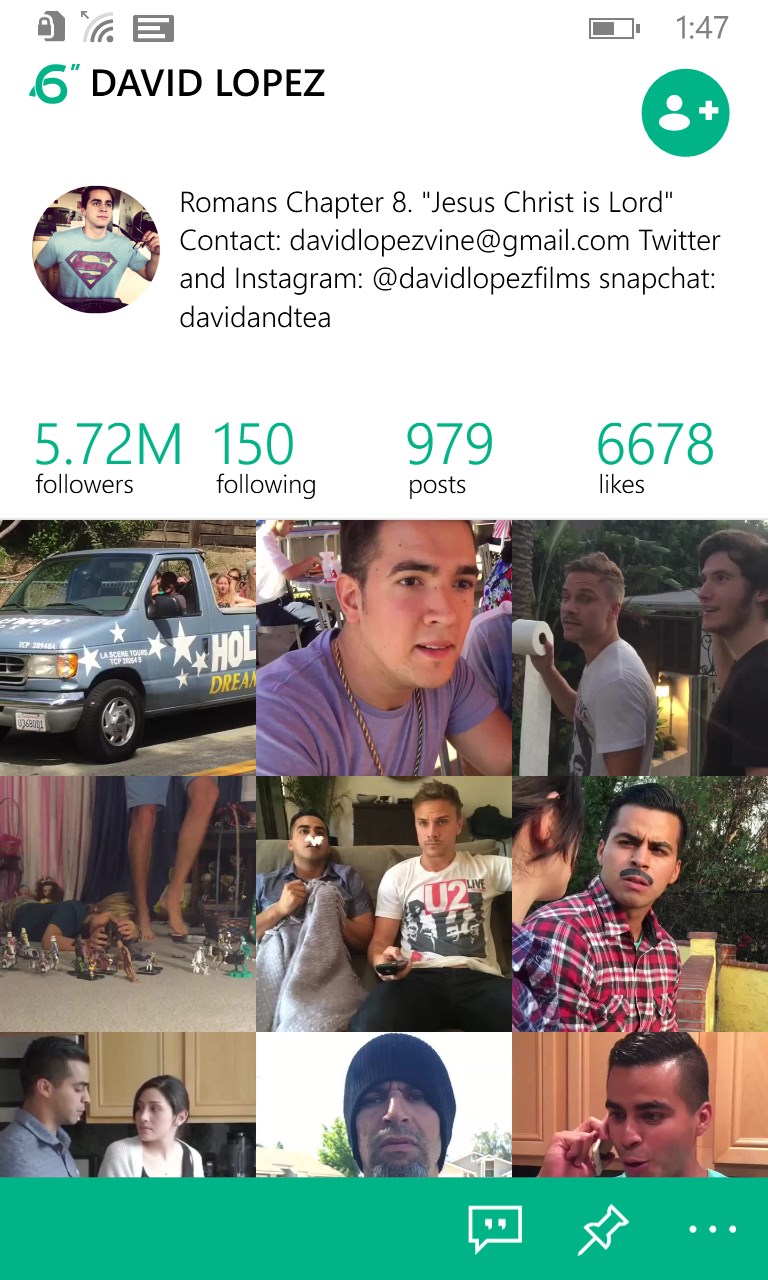Open the video of man on the phone
Screen dimensions: 768x1280
[640, 1105]
